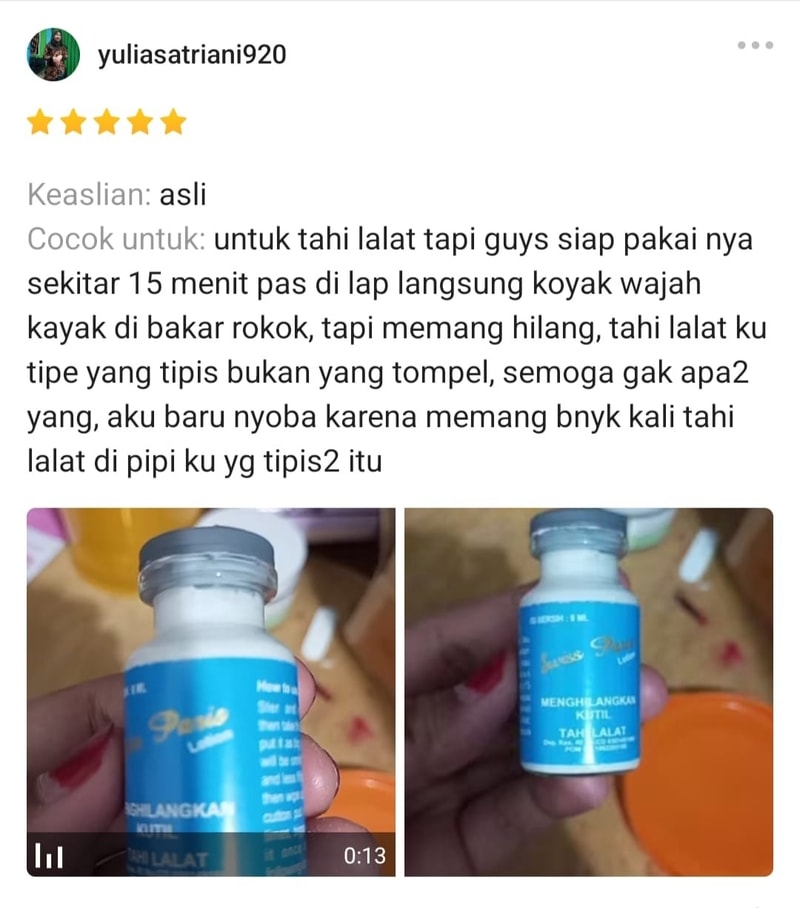Play the 0:13 review video
800x908 pixels.
click(211, 691)
